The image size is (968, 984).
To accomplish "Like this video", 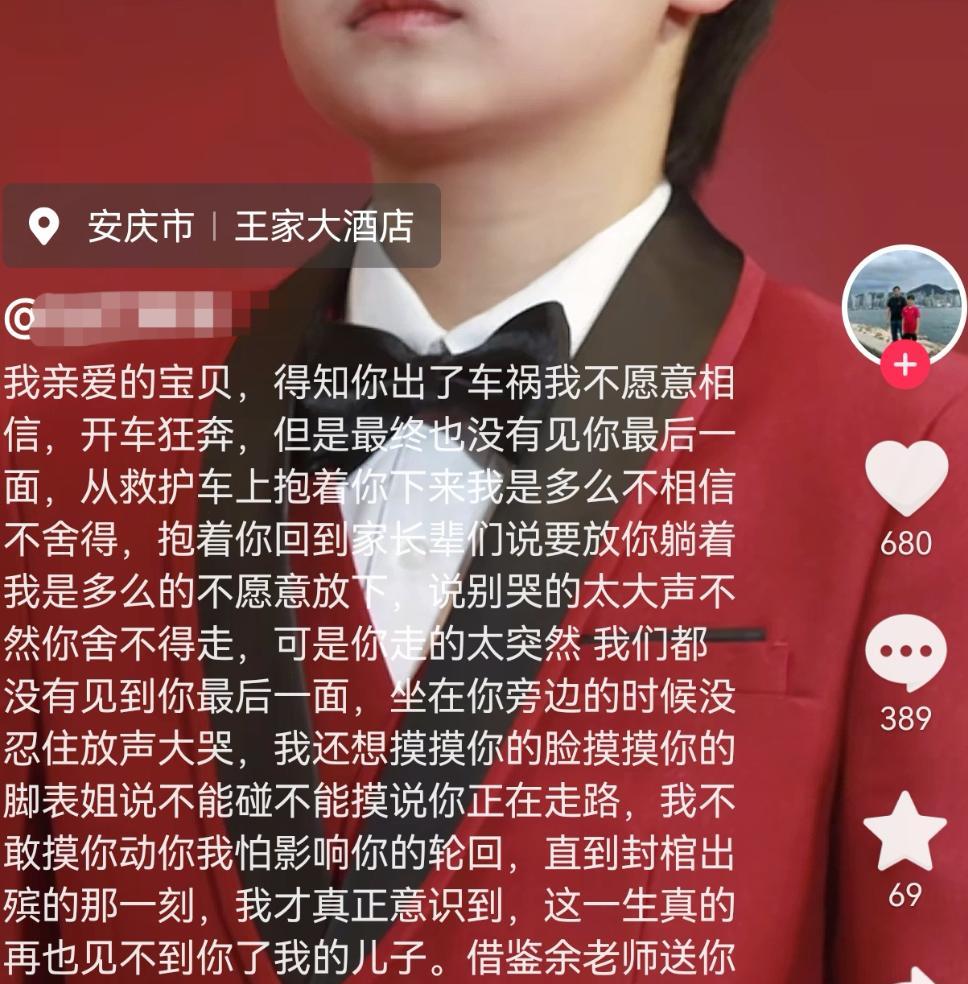I will tap(906, 478).
